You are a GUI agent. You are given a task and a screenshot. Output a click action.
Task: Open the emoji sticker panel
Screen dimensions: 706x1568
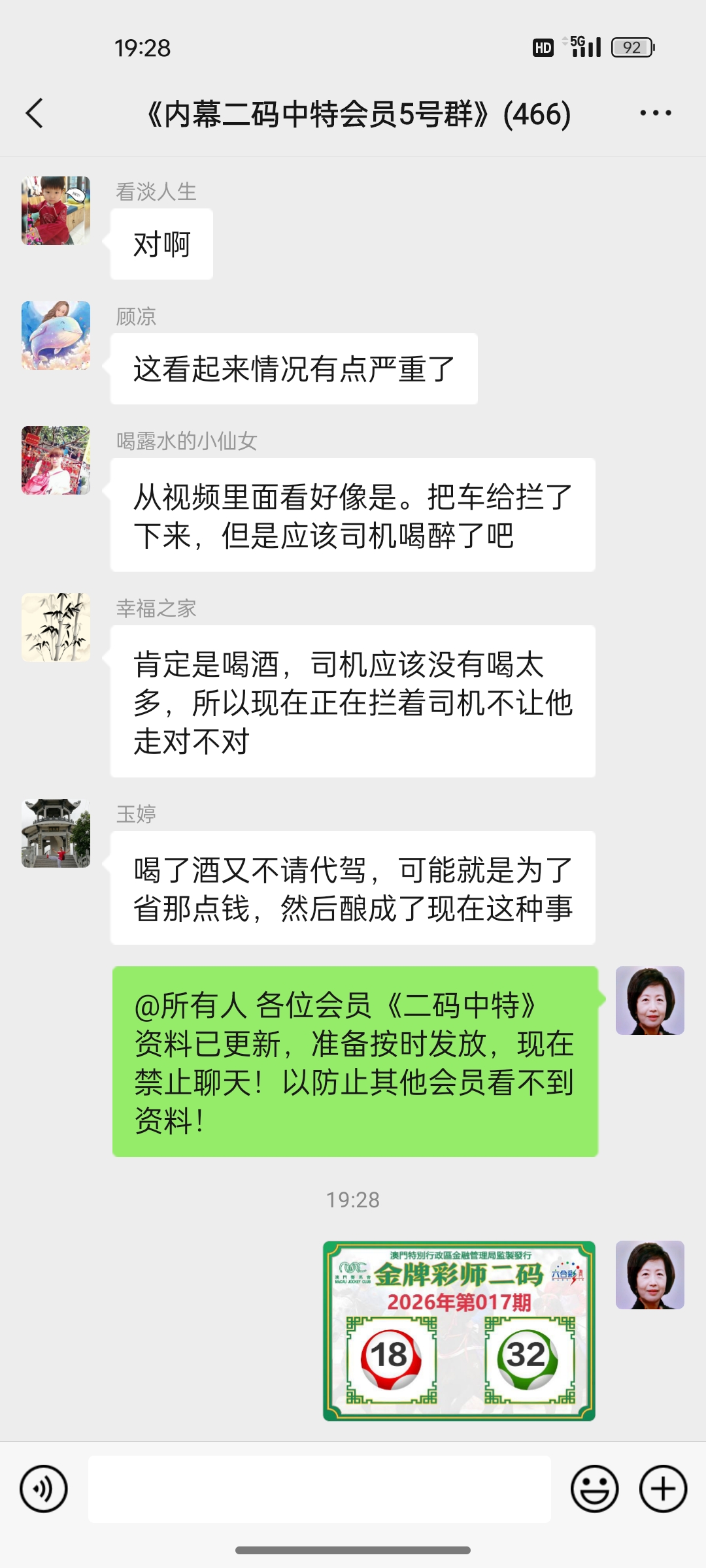click(594, 1489)
